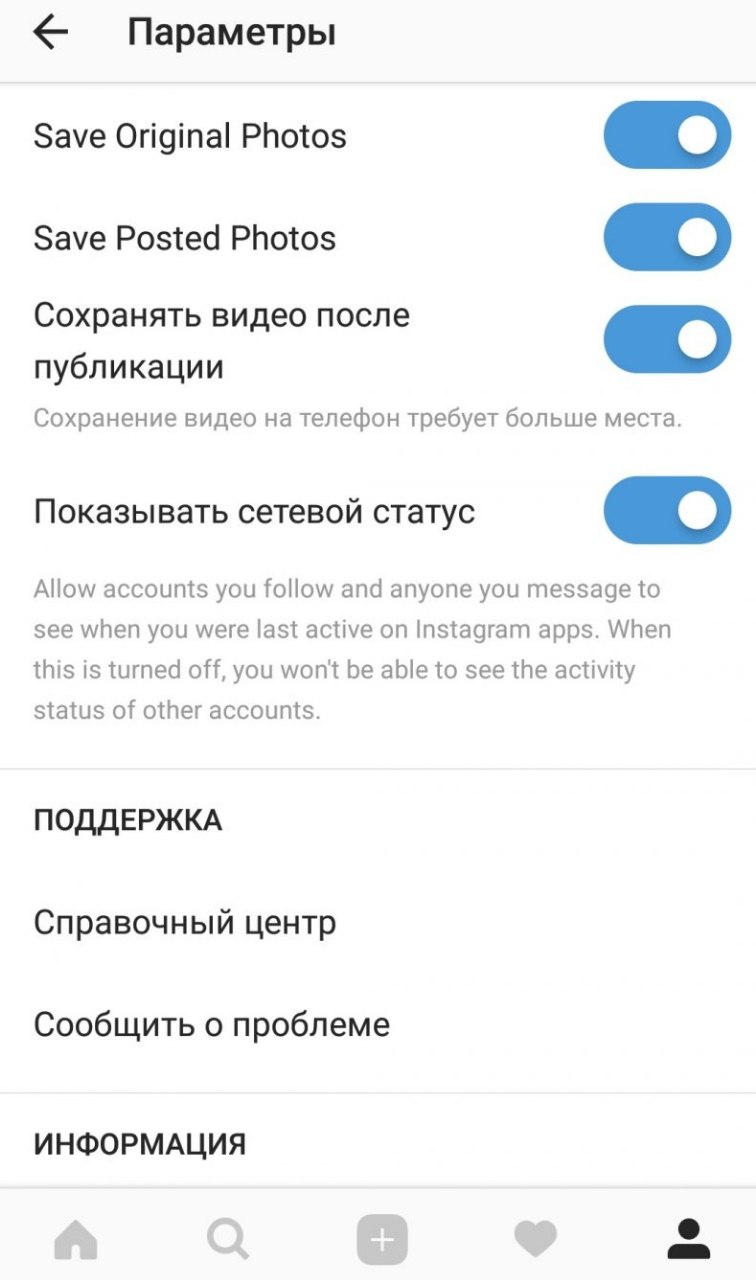Go to the home feed tab
Viewport: 756px width, 1280px height.
(76, 1240)
